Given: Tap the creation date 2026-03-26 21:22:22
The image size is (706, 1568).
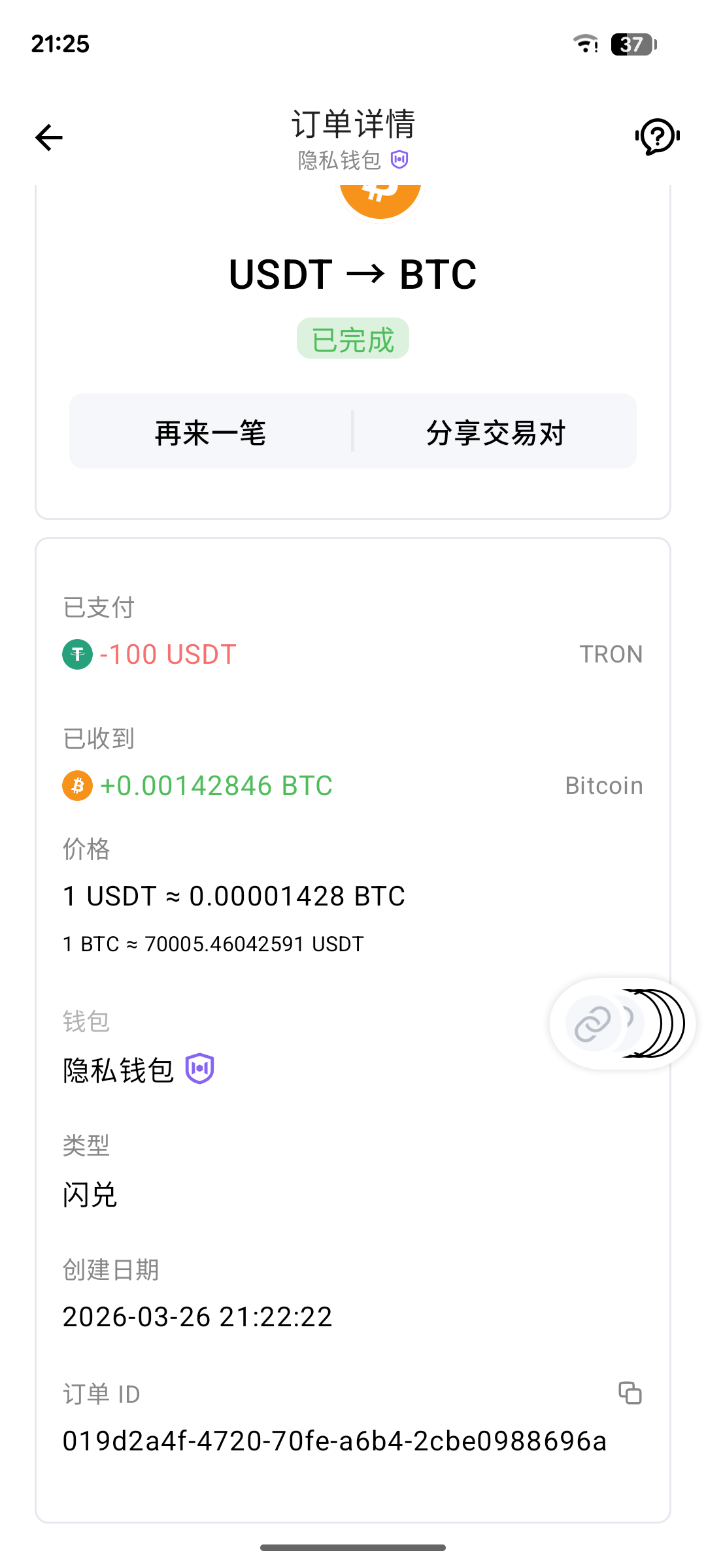Looking at the screenshot, I should click(197, 1316).
